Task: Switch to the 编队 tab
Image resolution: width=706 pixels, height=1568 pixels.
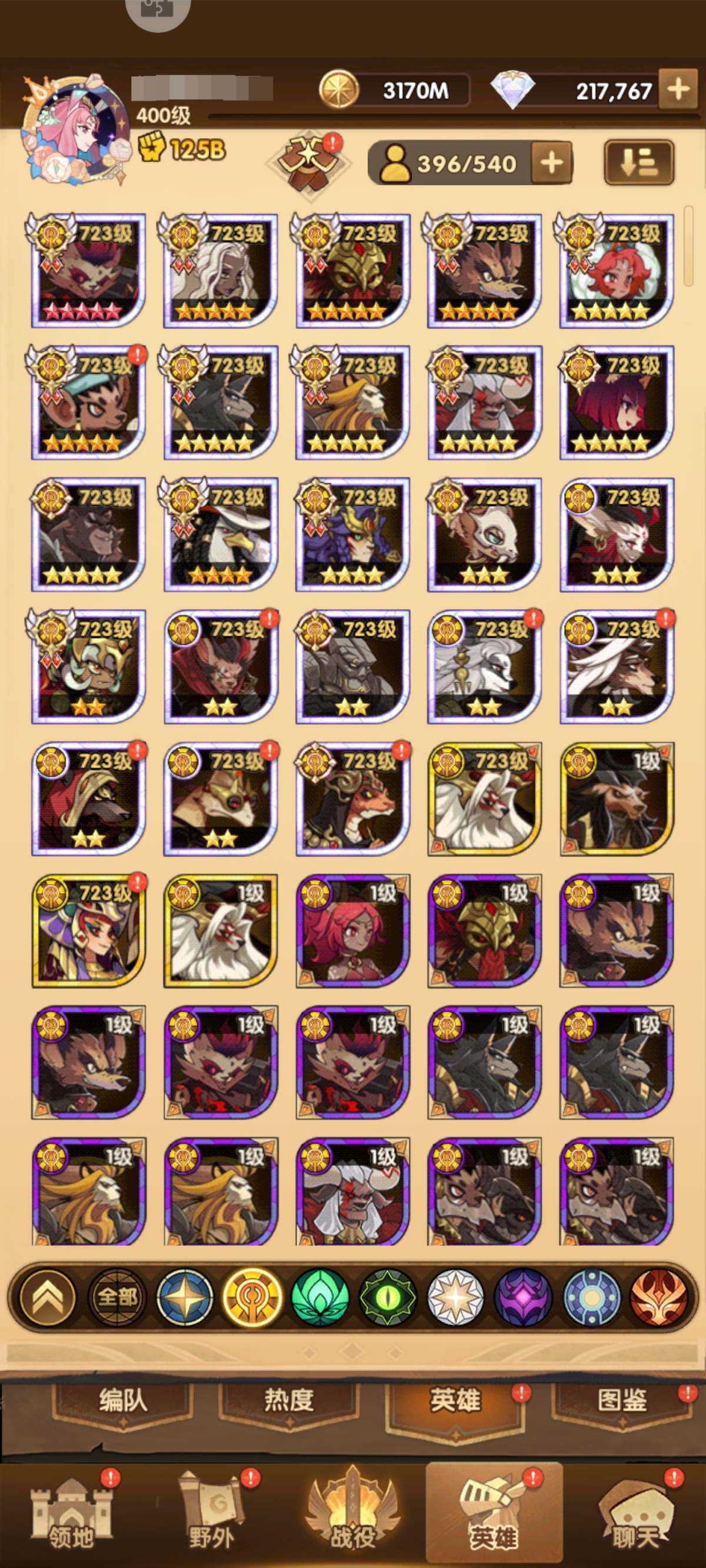Action: [x=124, y=1401]
